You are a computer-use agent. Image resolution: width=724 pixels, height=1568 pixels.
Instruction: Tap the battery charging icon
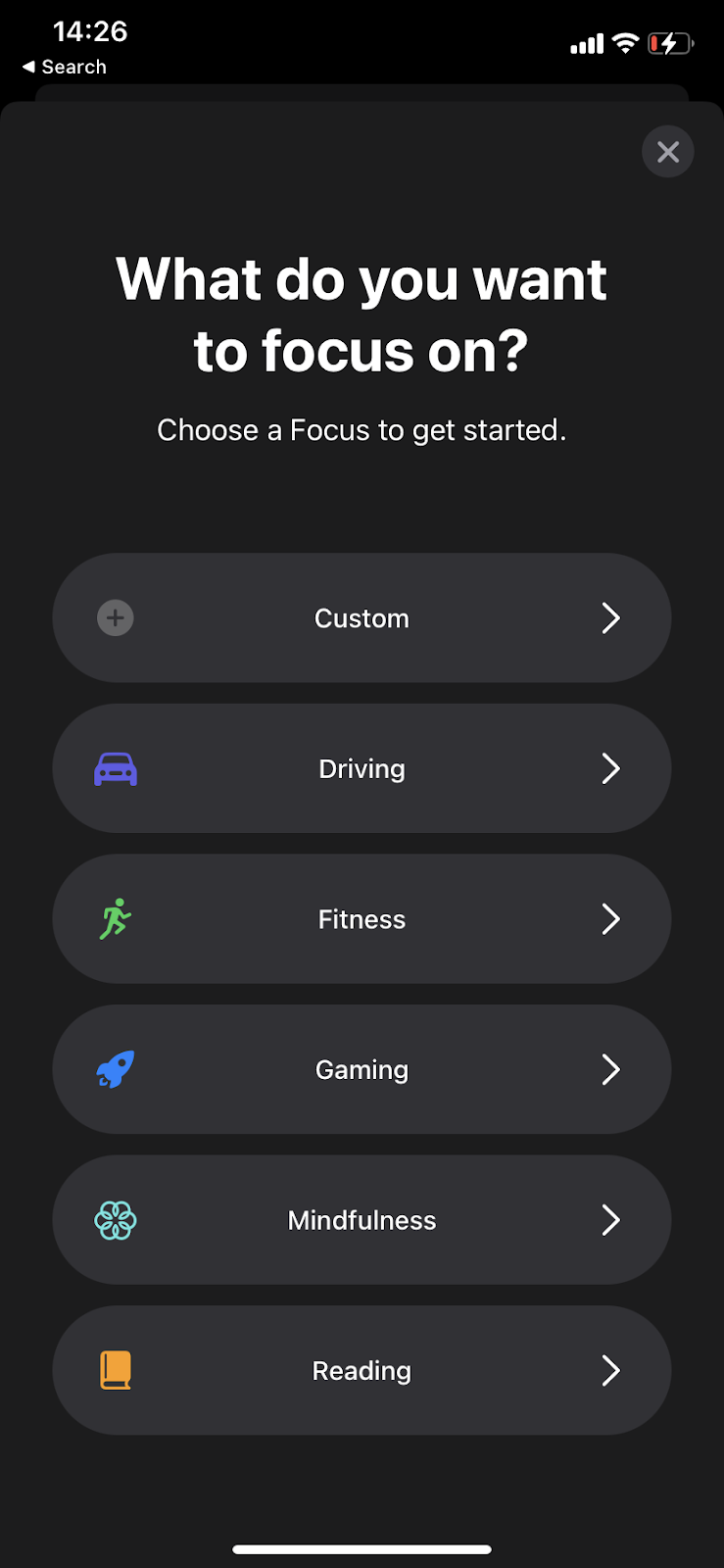point(670,43)
